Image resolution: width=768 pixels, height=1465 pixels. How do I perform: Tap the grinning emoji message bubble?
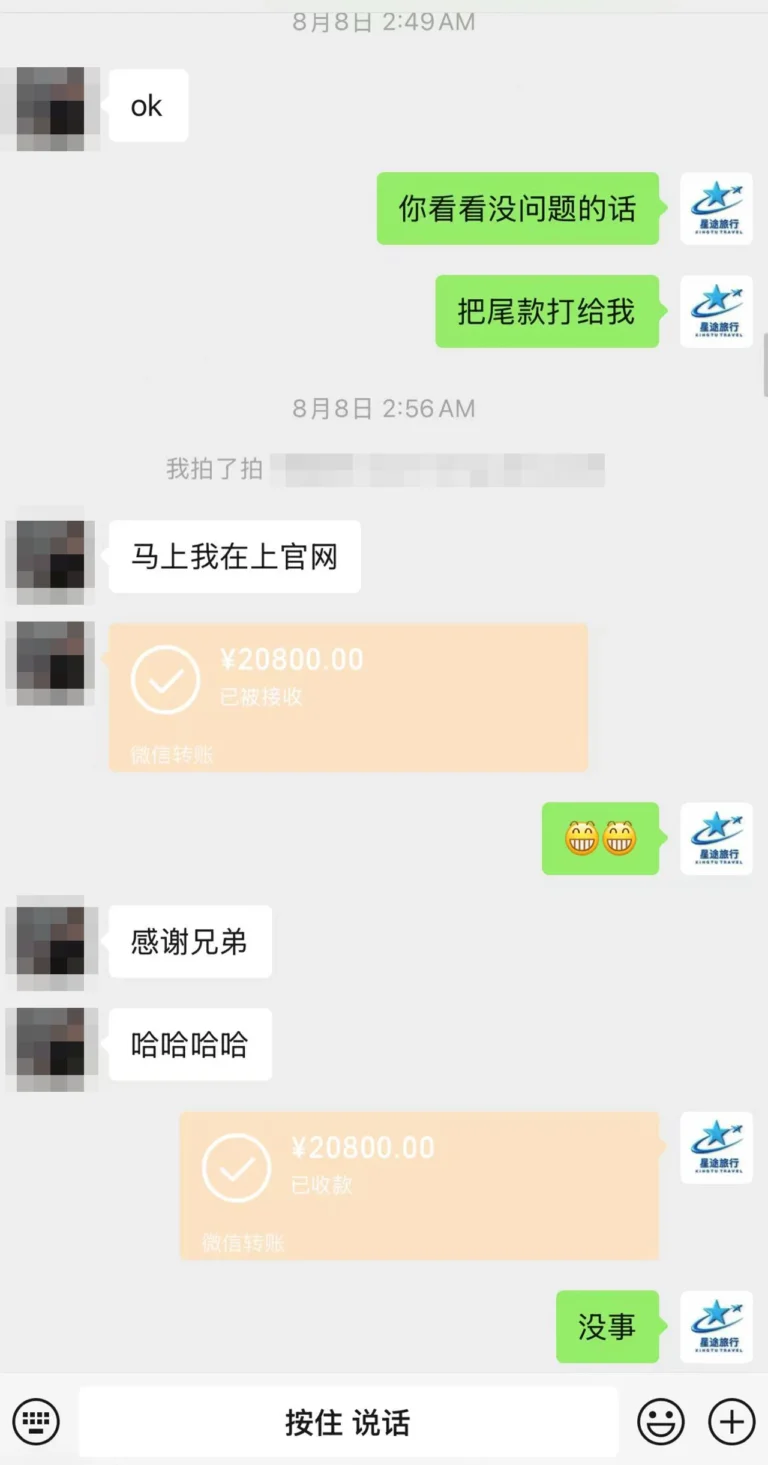tap(601, 839)
